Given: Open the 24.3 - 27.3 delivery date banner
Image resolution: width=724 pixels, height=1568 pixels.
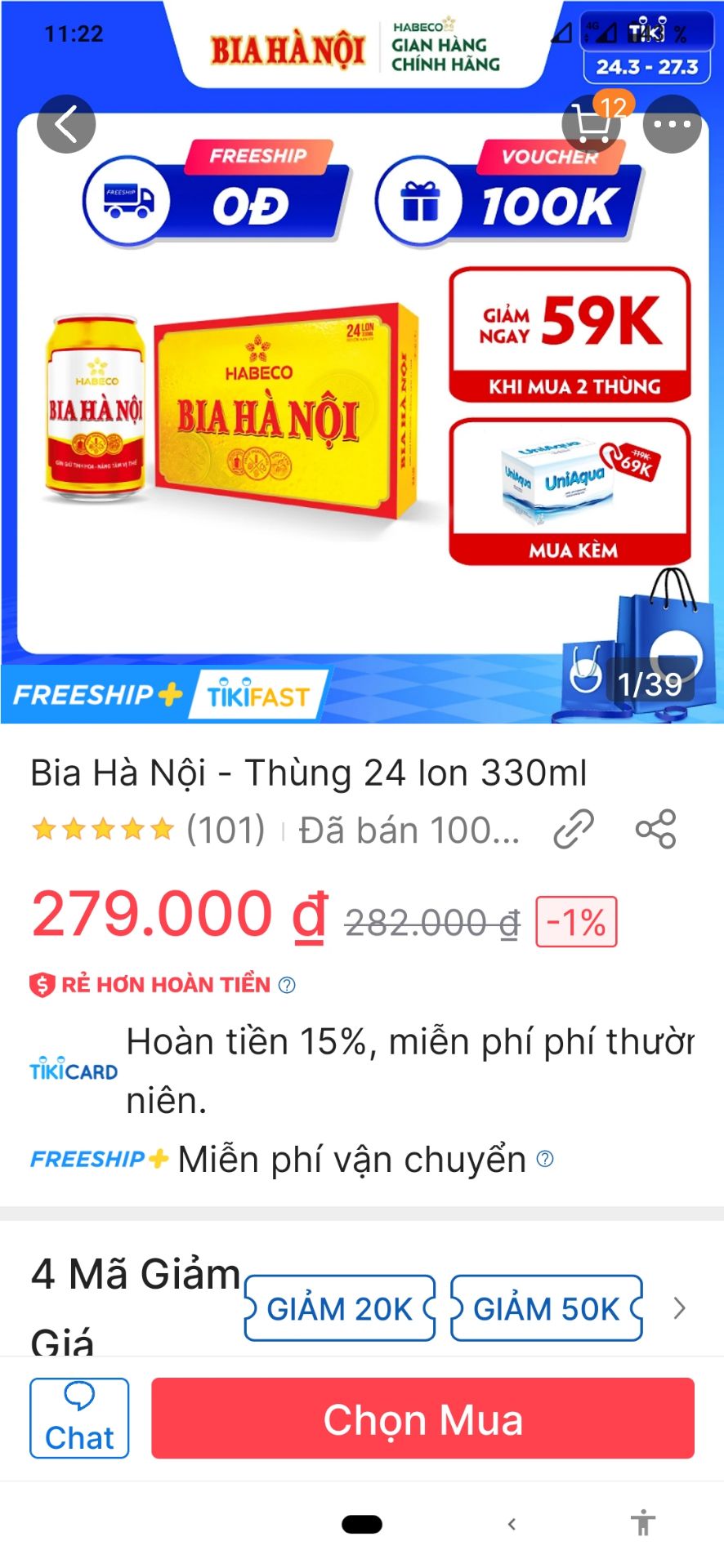Looking at the screenshot, I should pos(648,67).
